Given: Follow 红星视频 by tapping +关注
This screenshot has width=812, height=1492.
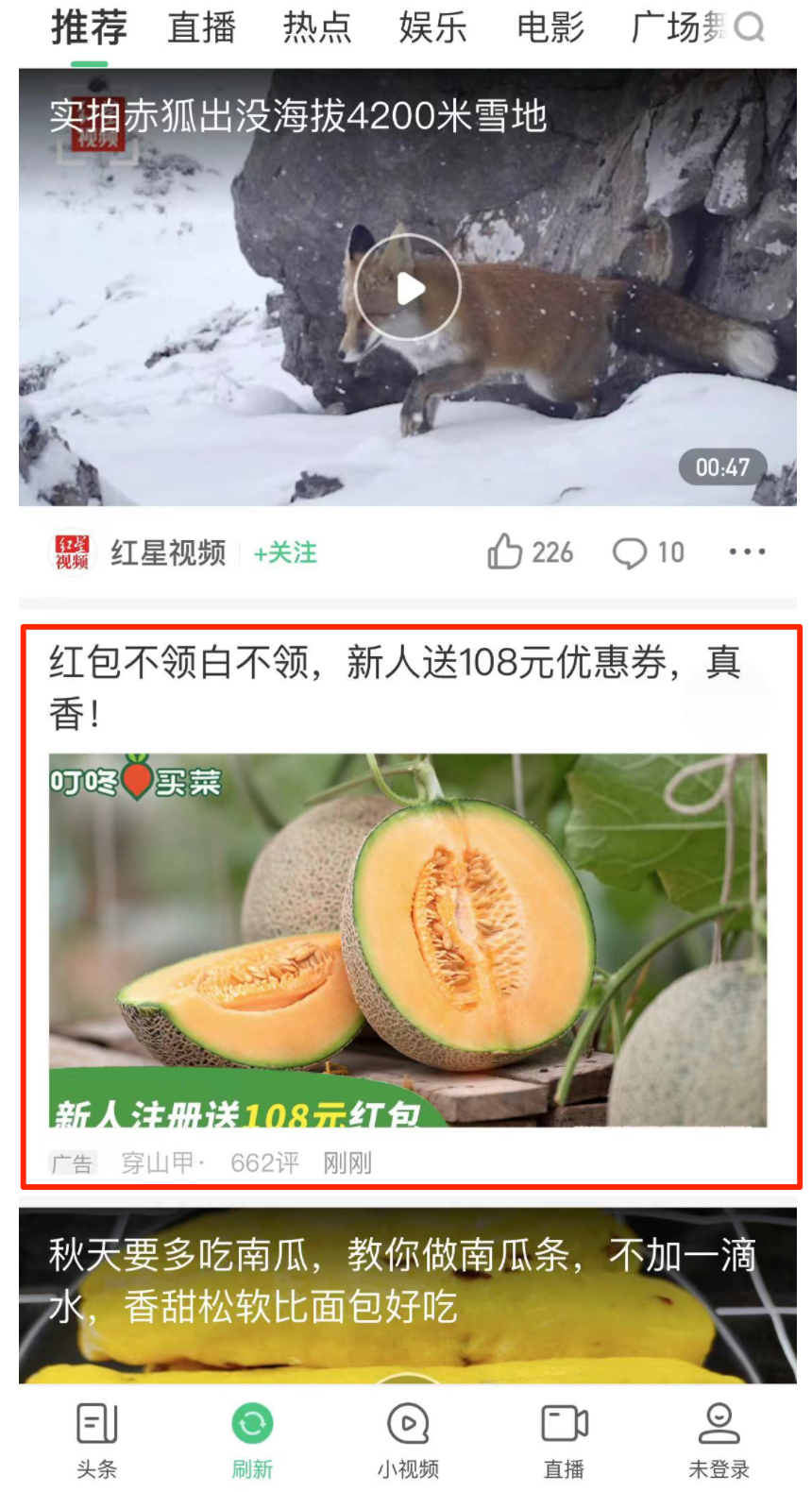Looking at the screenshot, I should pyautogui.click(x=285, y=555).
